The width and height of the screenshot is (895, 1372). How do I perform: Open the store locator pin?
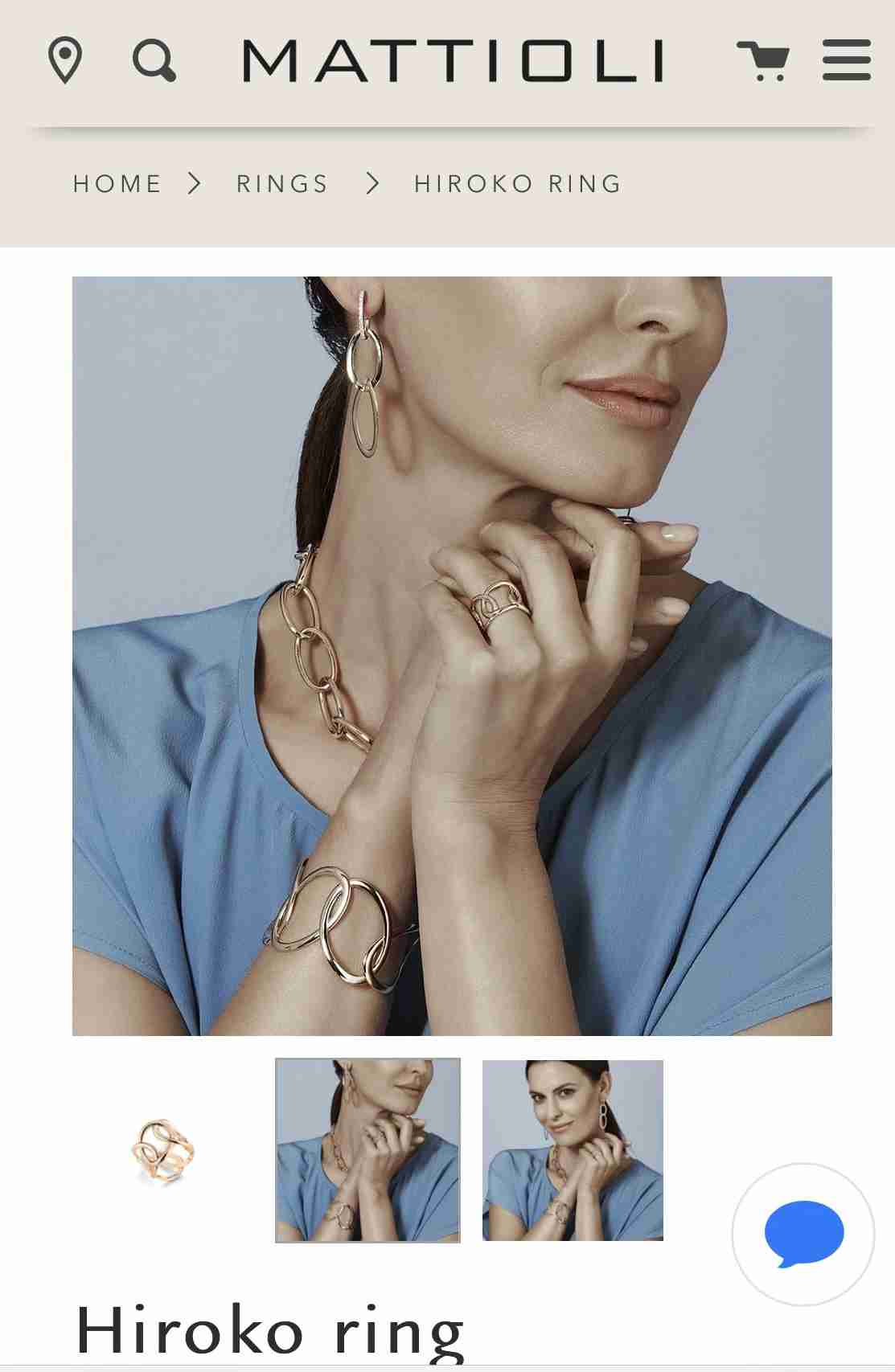coord(65,60)
